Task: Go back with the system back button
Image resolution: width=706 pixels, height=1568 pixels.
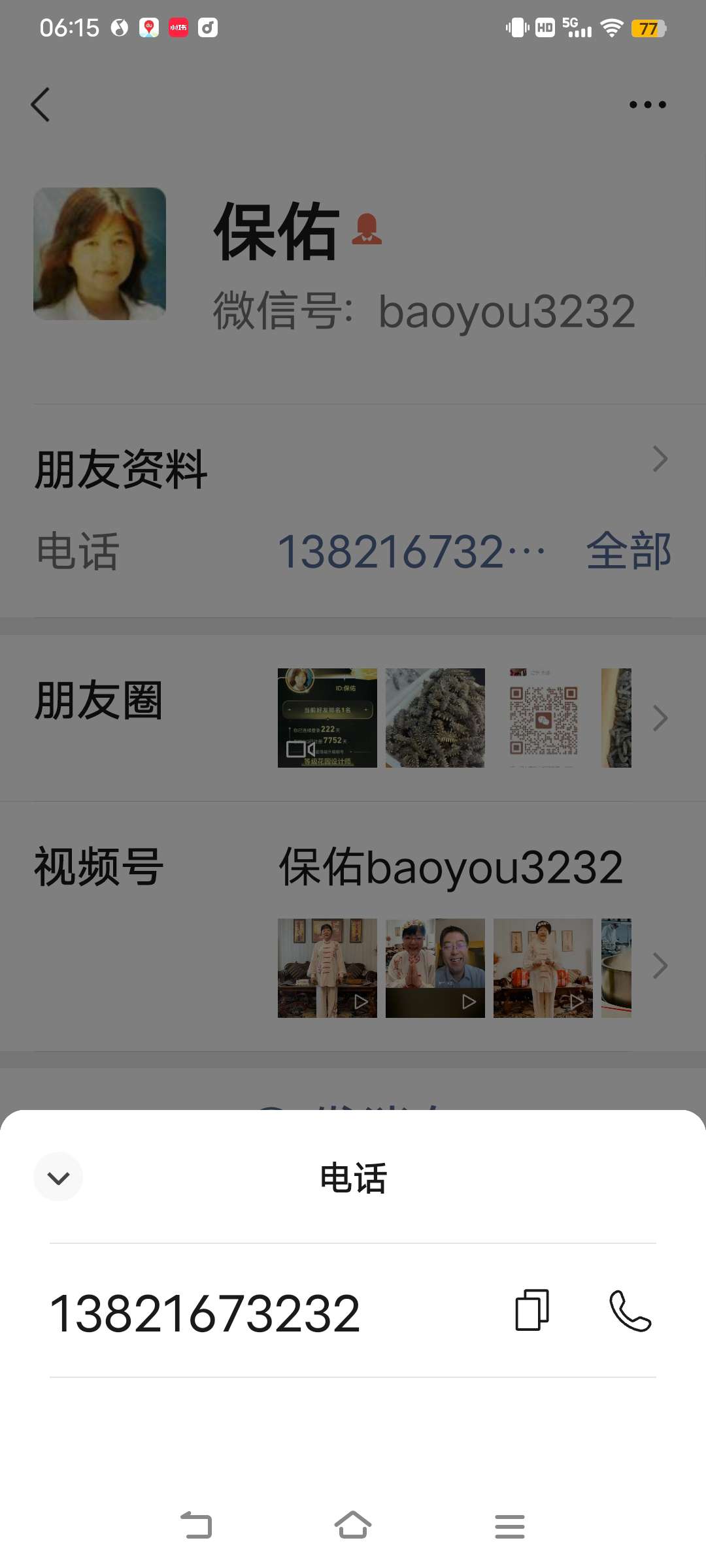Action: pos(196,1526)
